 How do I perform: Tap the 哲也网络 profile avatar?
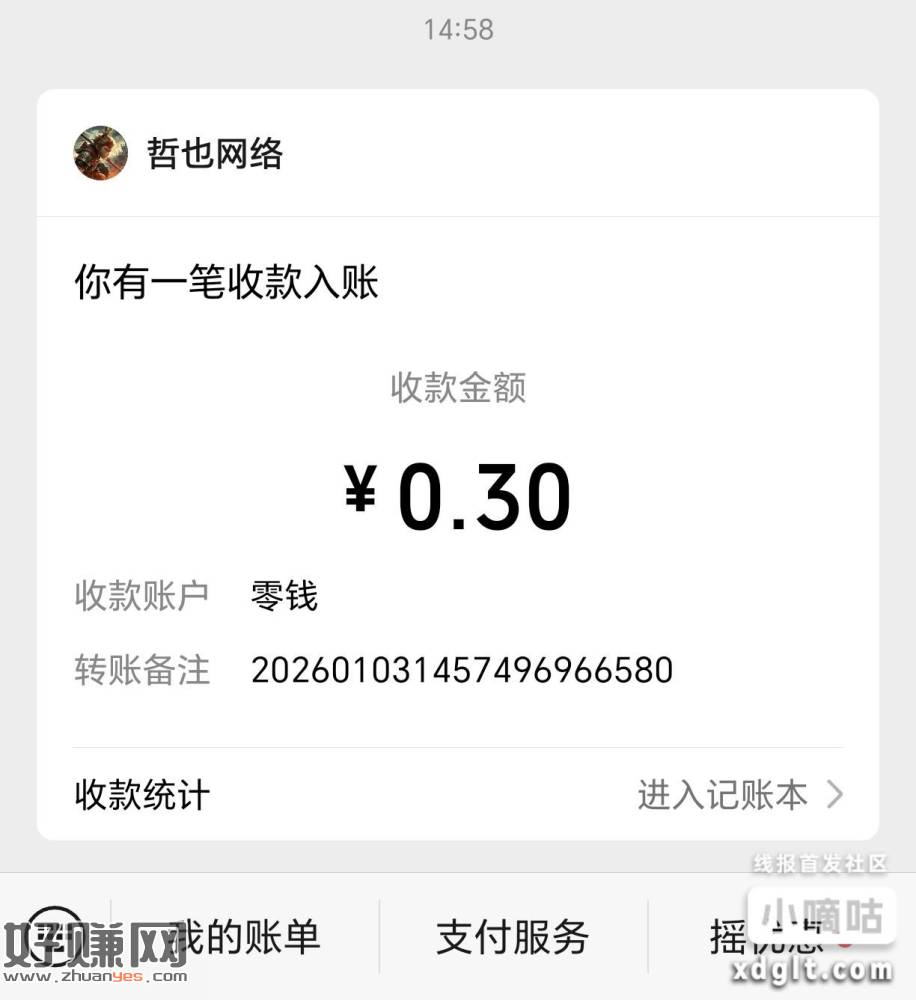(100, 154)
